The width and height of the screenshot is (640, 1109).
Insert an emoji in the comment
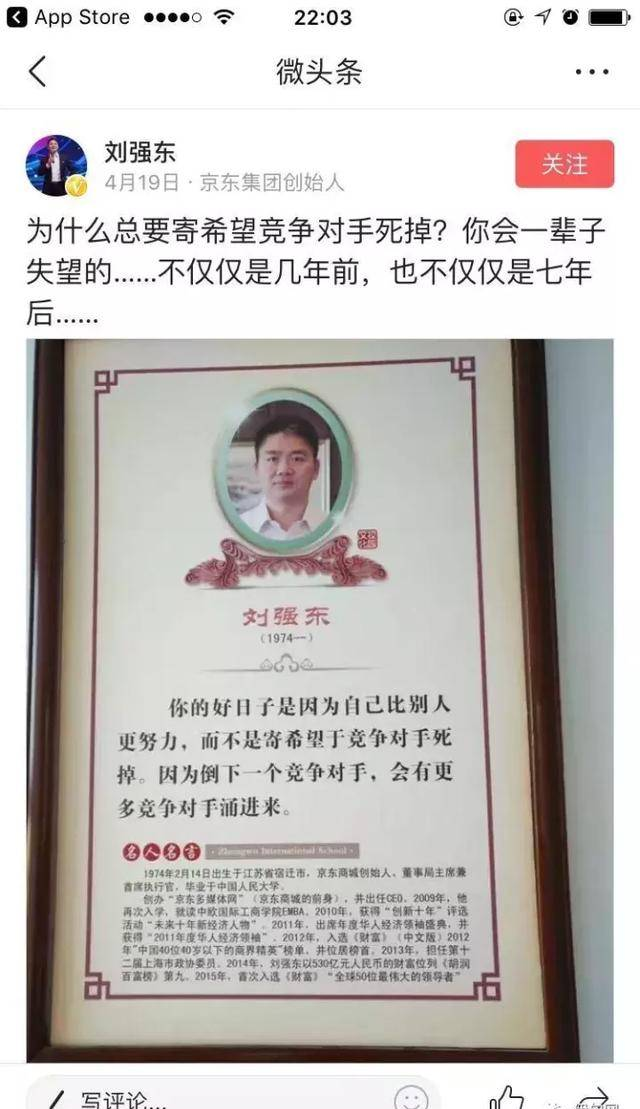coord(410,1098)
